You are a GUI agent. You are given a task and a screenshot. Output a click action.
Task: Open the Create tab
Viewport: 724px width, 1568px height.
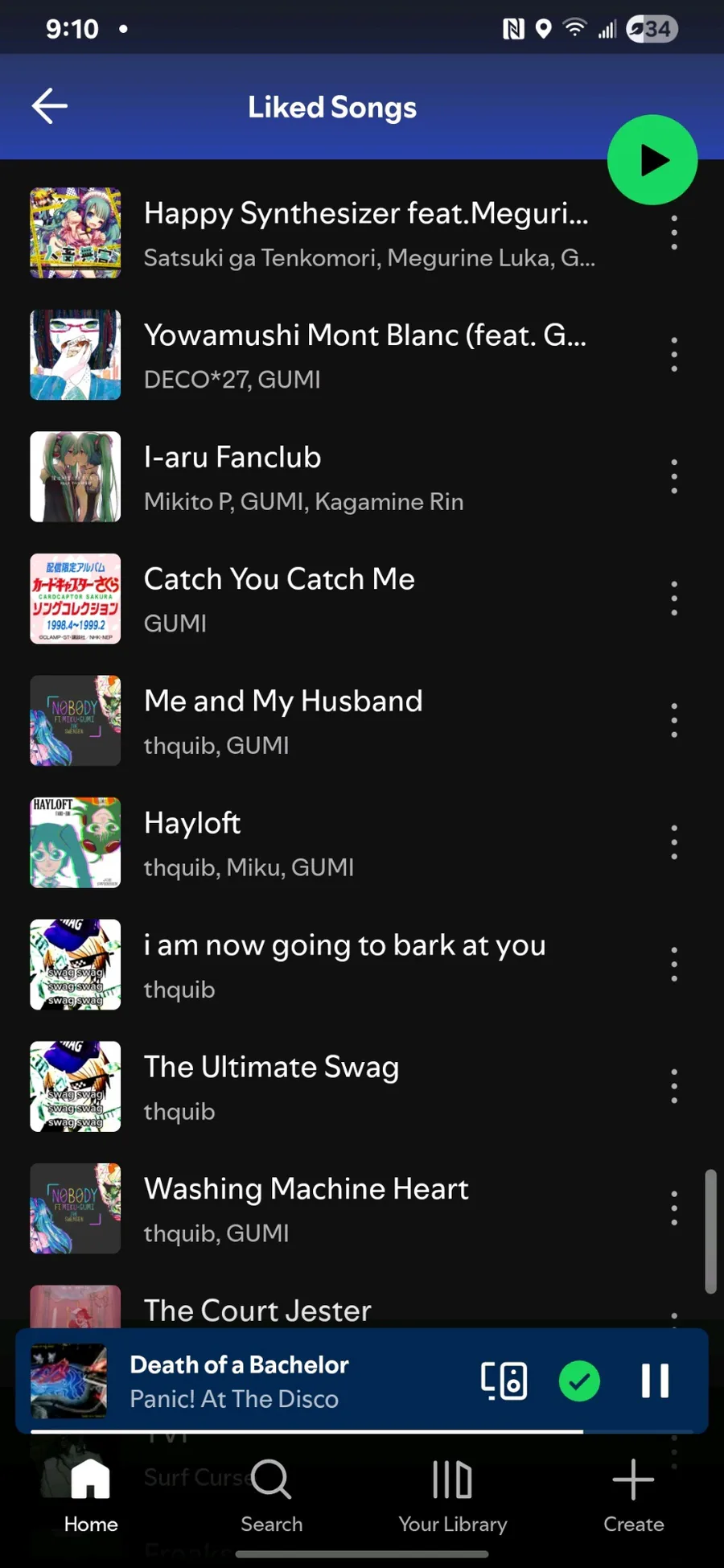point(634,1496)
